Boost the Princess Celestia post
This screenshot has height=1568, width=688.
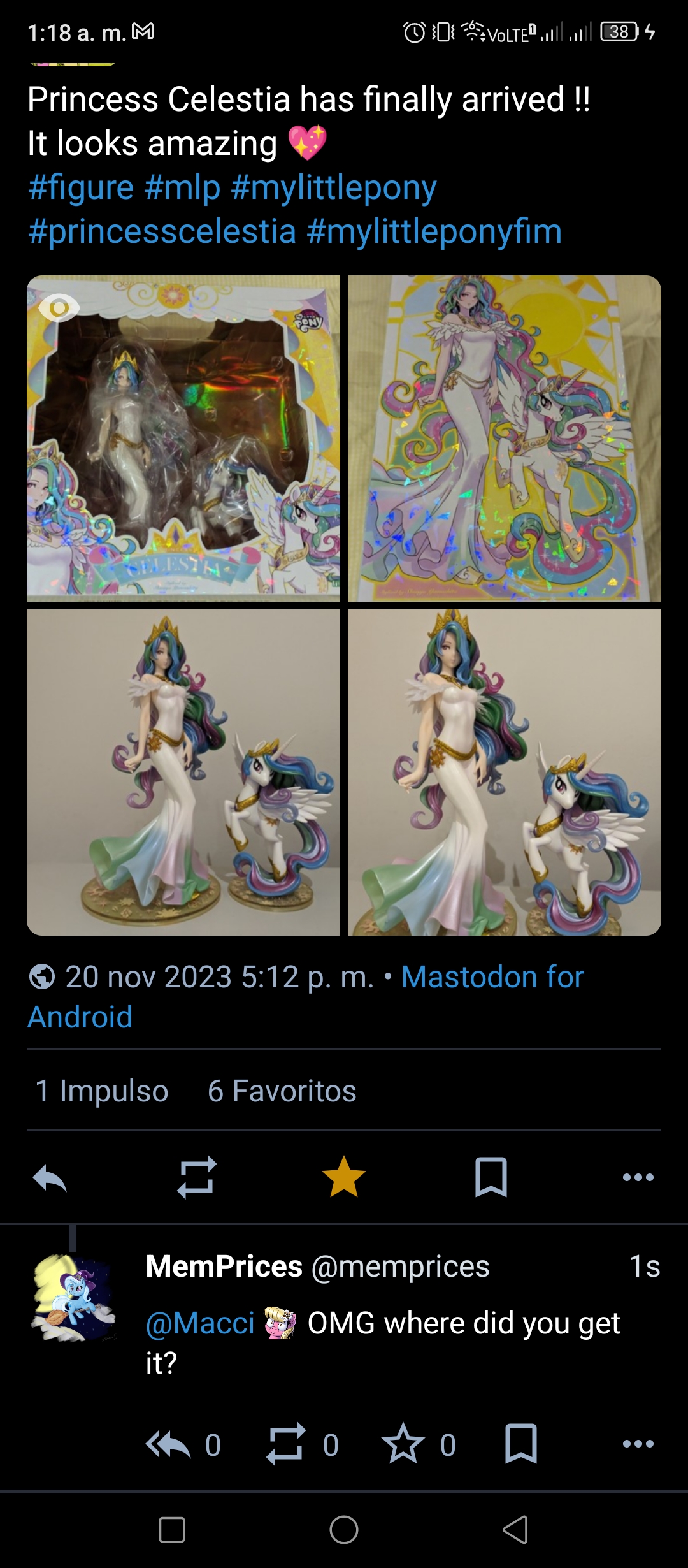(197, 1177)
